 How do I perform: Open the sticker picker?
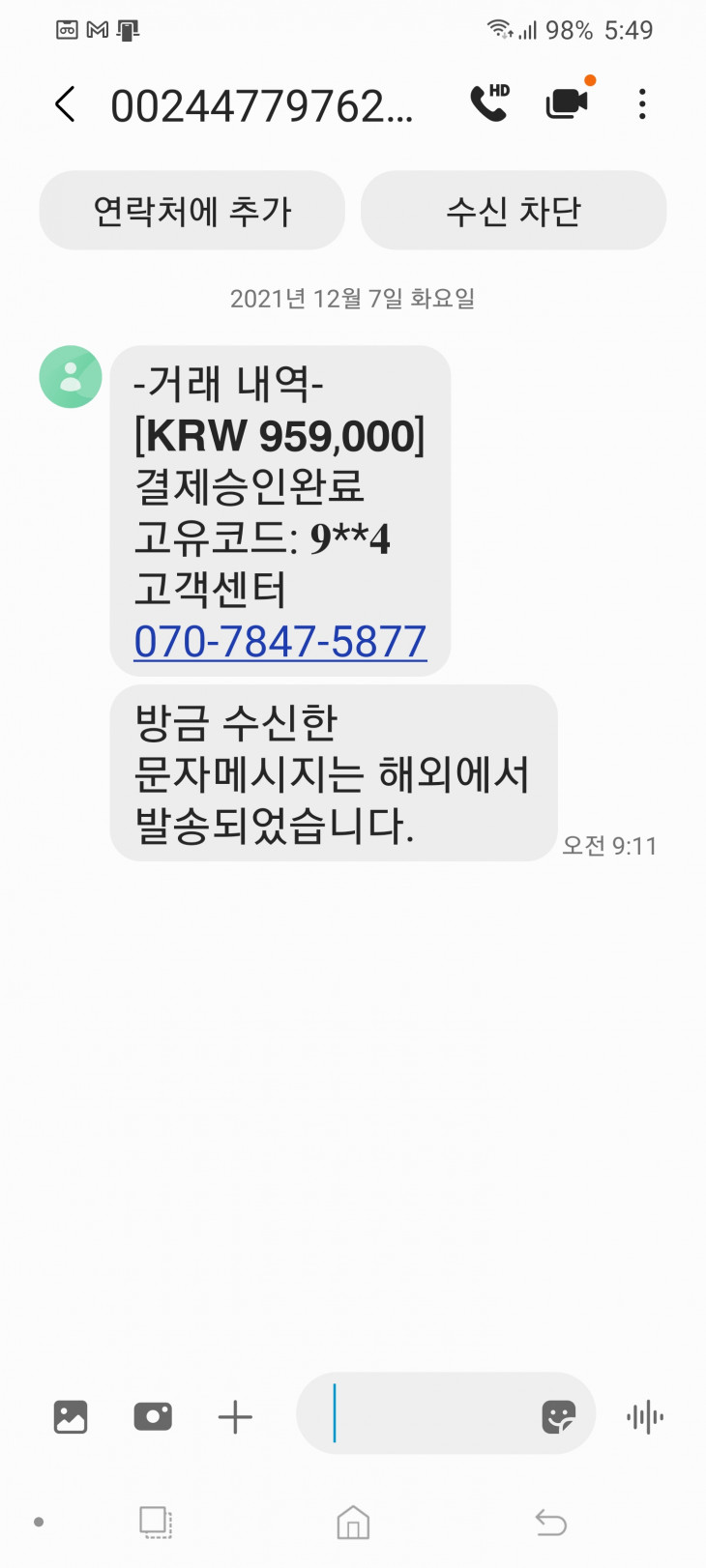point(558,1417)
